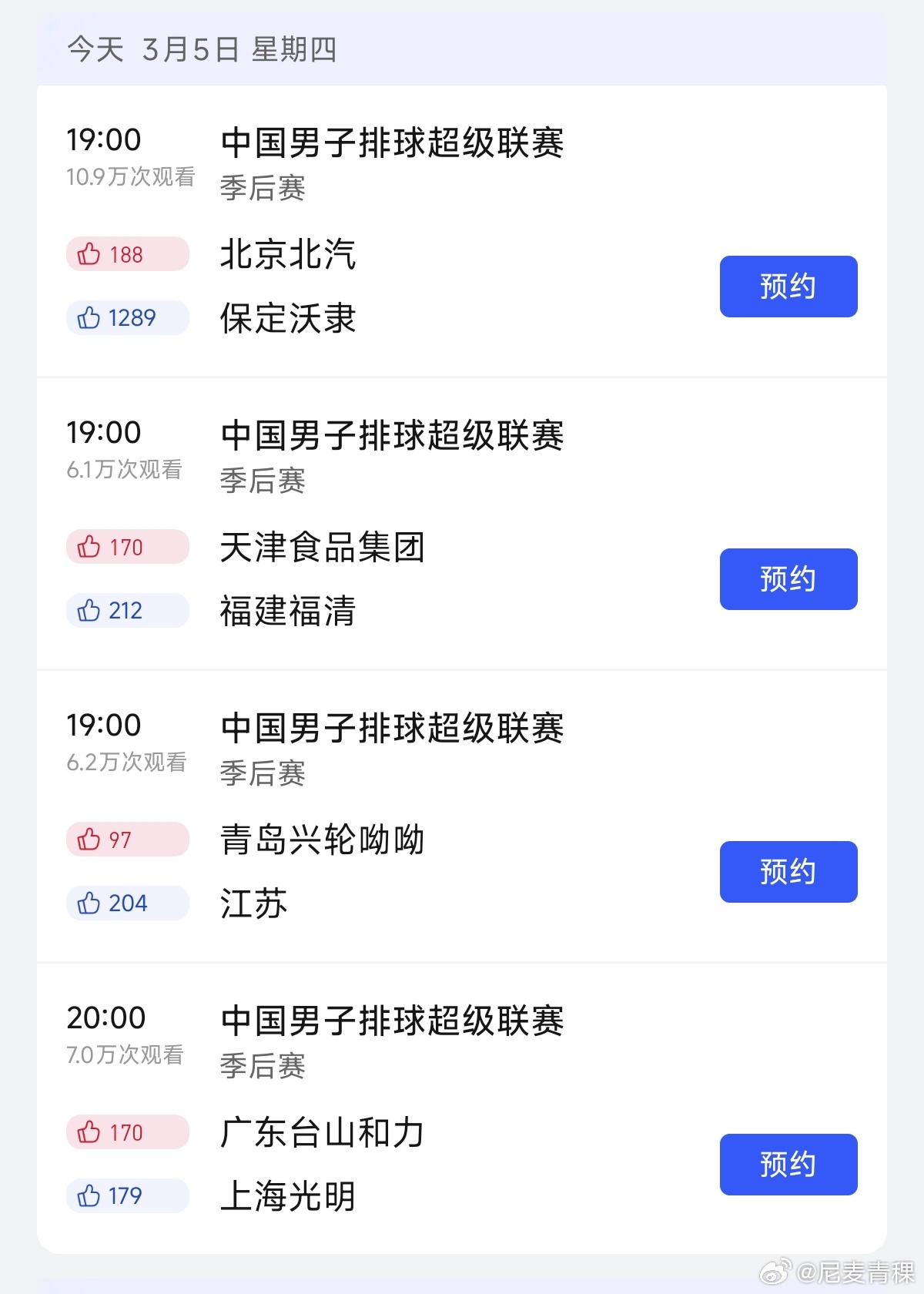Screen dimensions: 924x1294
Task: Tap 预约 for 北京北汽 vs 保定沃隶 match
Action: 788,287
